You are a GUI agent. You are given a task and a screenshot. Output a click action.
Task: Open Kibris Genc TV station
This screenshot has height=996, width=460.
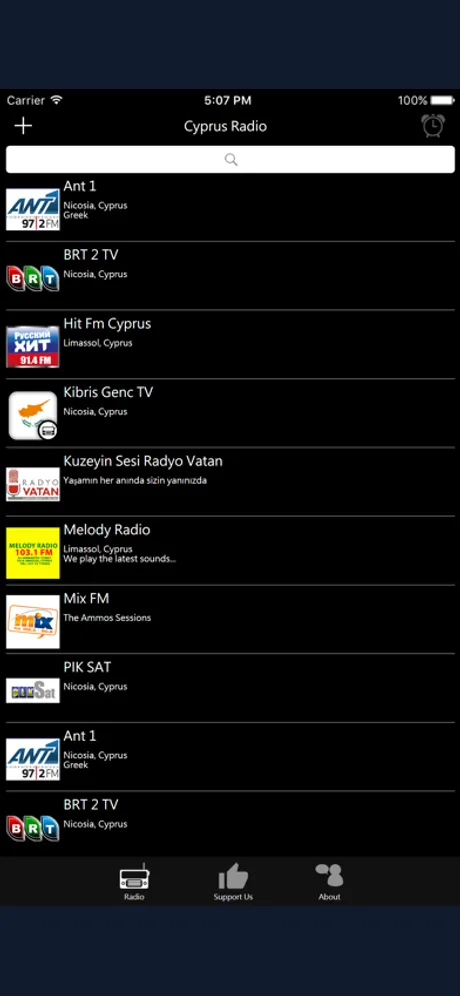click(x=230, y=414)
